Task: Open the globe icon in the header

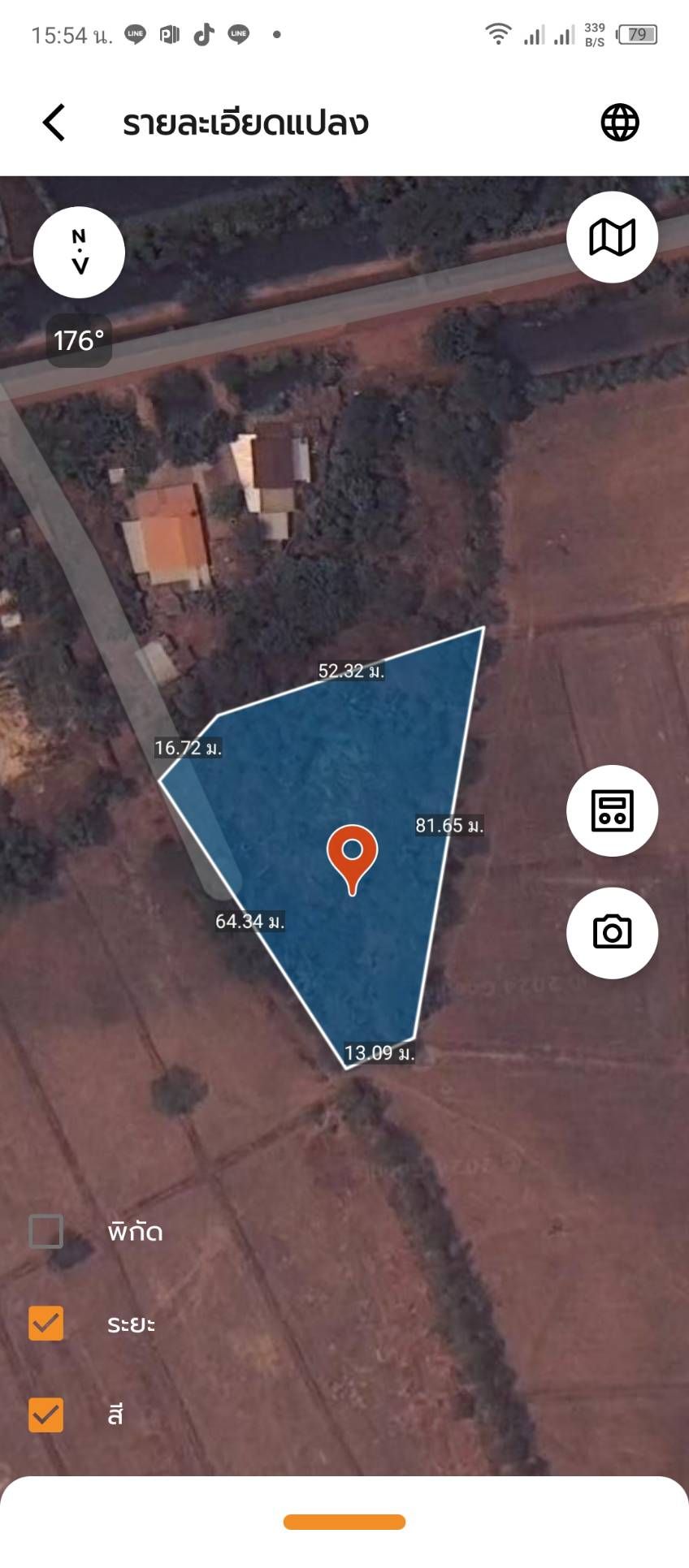Action: 620,123
